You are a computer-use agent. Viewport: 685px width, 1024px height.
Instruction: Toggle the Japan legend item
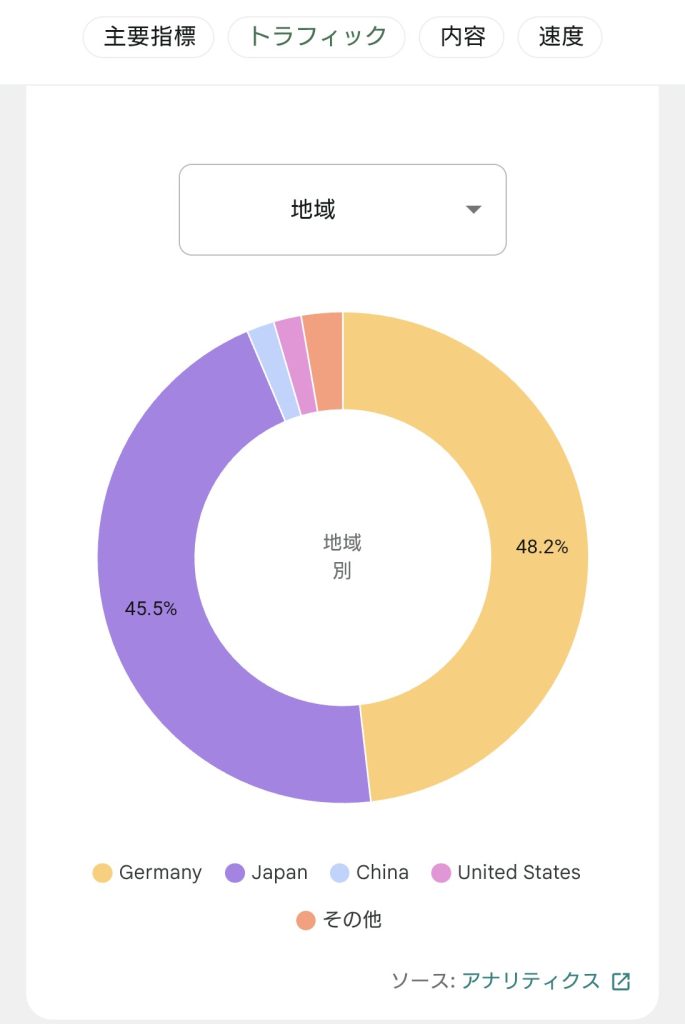(268, 872)
